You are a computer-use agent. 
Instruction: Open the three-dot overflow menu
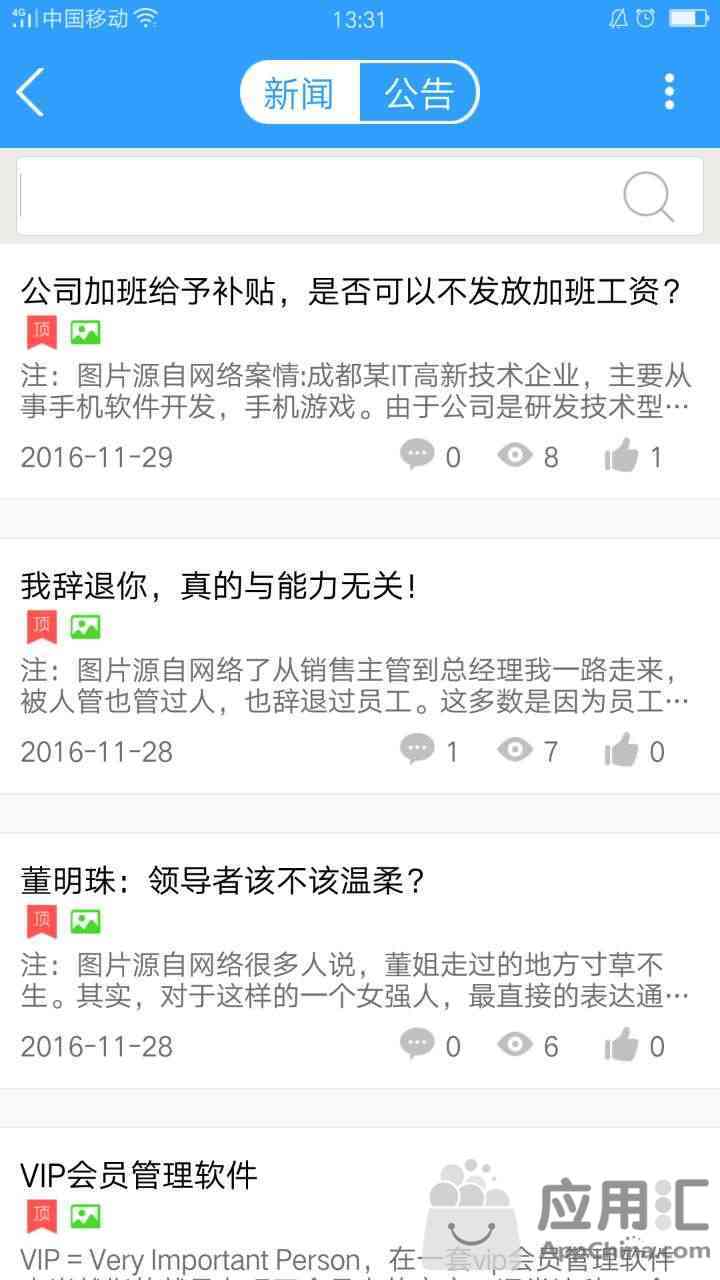669,92
